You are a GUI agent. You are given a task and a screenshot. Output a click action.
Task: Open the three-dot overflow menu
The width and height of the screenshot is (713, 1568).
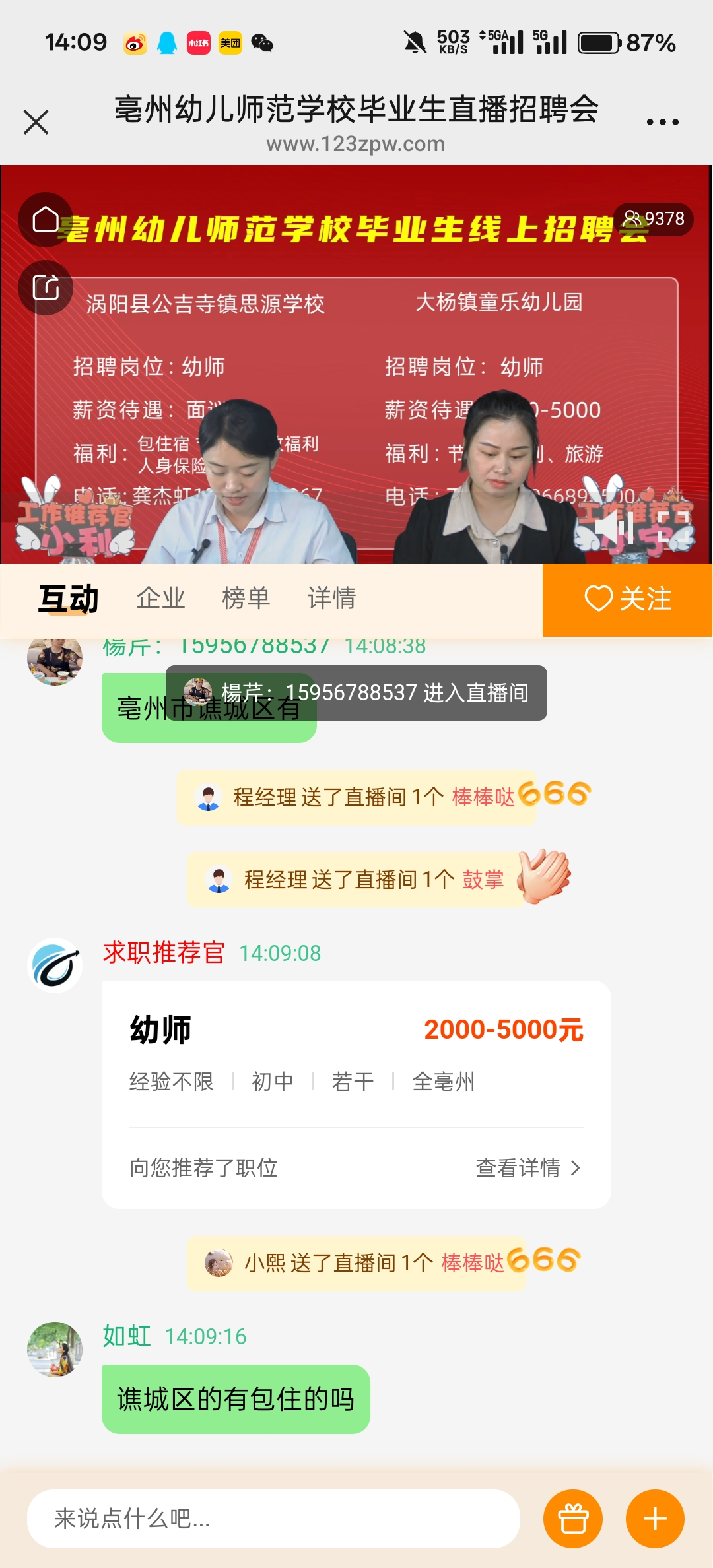(x=662, y=122)
